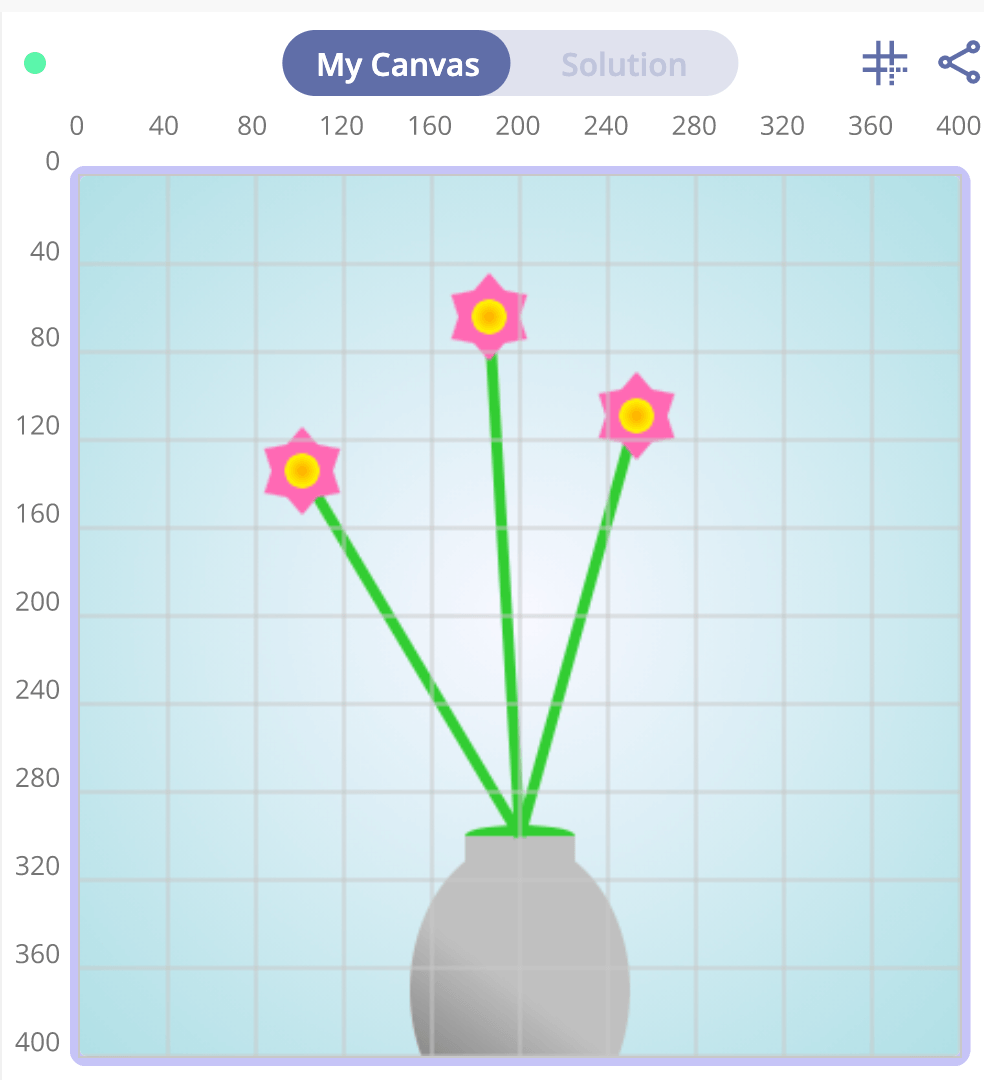Switch to the My Canvas tab

[397, 65]
